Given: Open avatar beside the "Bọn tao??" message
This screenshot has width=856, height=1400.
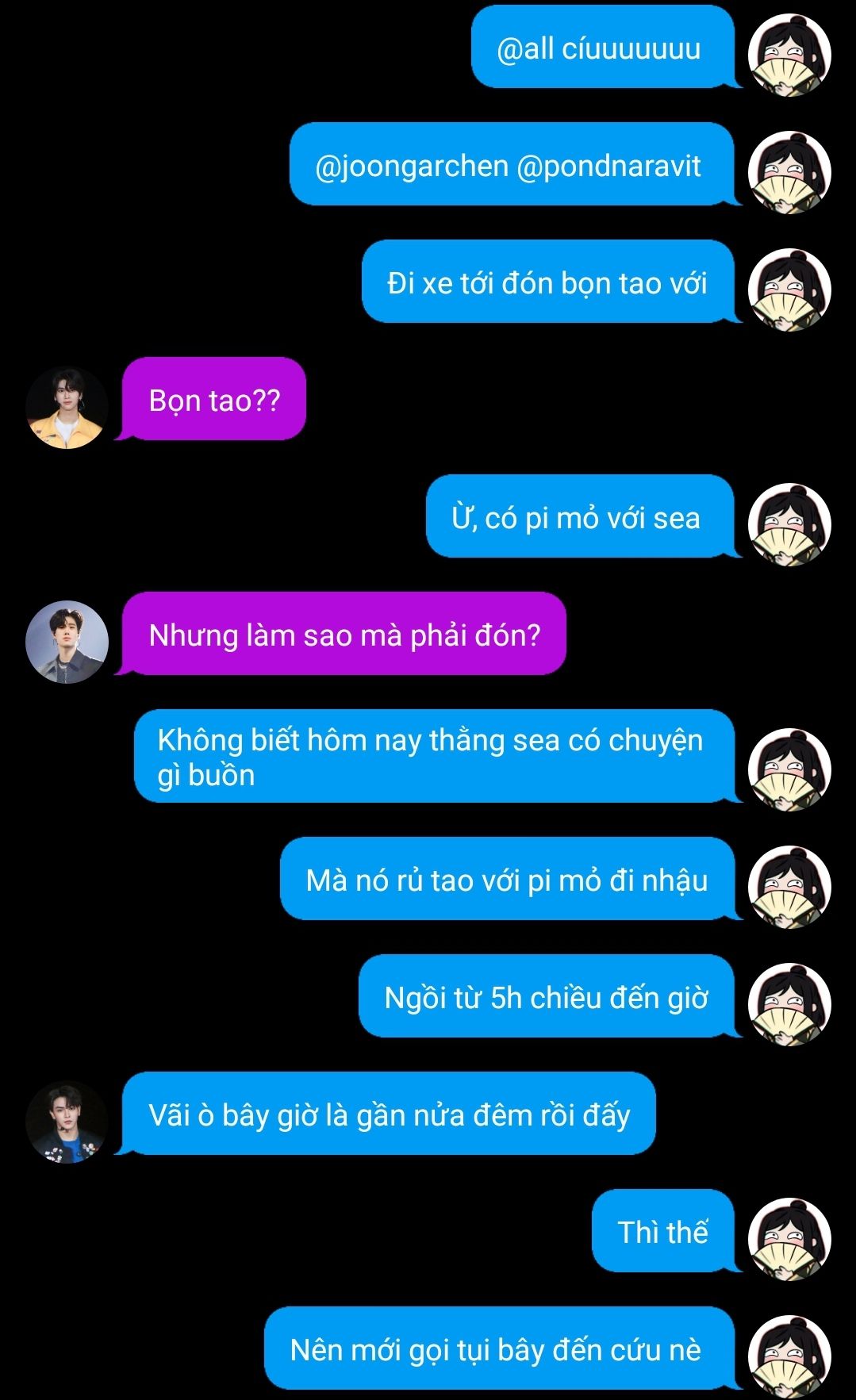Looking at the screenshot, I should (x=67, y=408).
